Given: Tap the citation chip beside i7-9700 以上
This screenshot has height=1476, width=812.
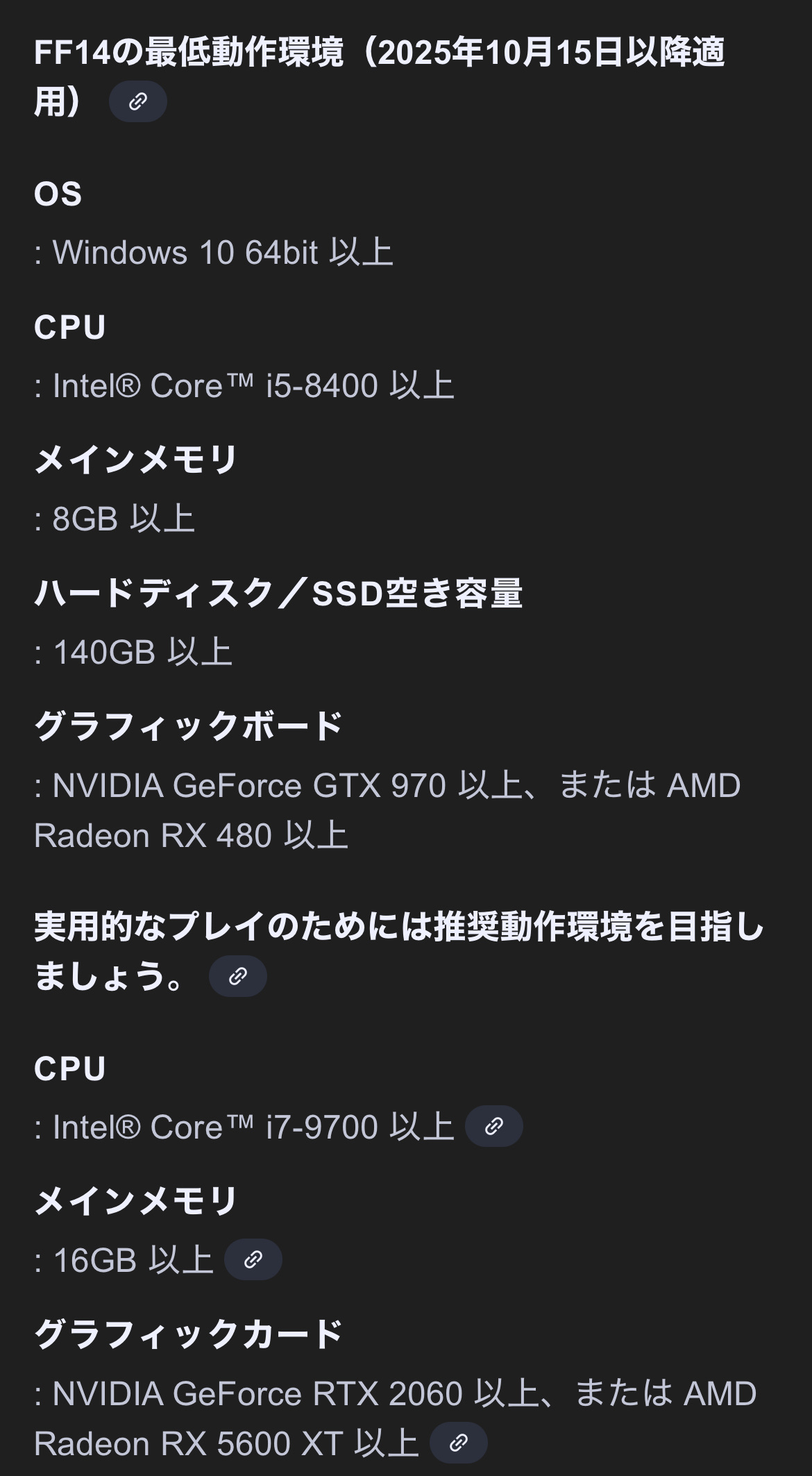Looking at the screenshot, I should tap(493, 1125).
